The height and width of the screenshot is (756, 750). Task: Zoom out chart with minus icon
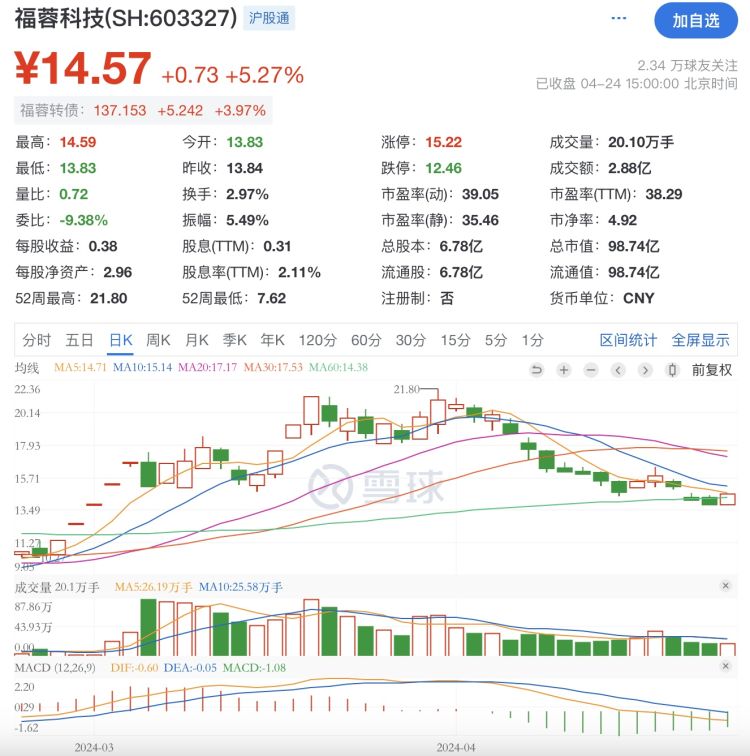(x=590, y=370)
